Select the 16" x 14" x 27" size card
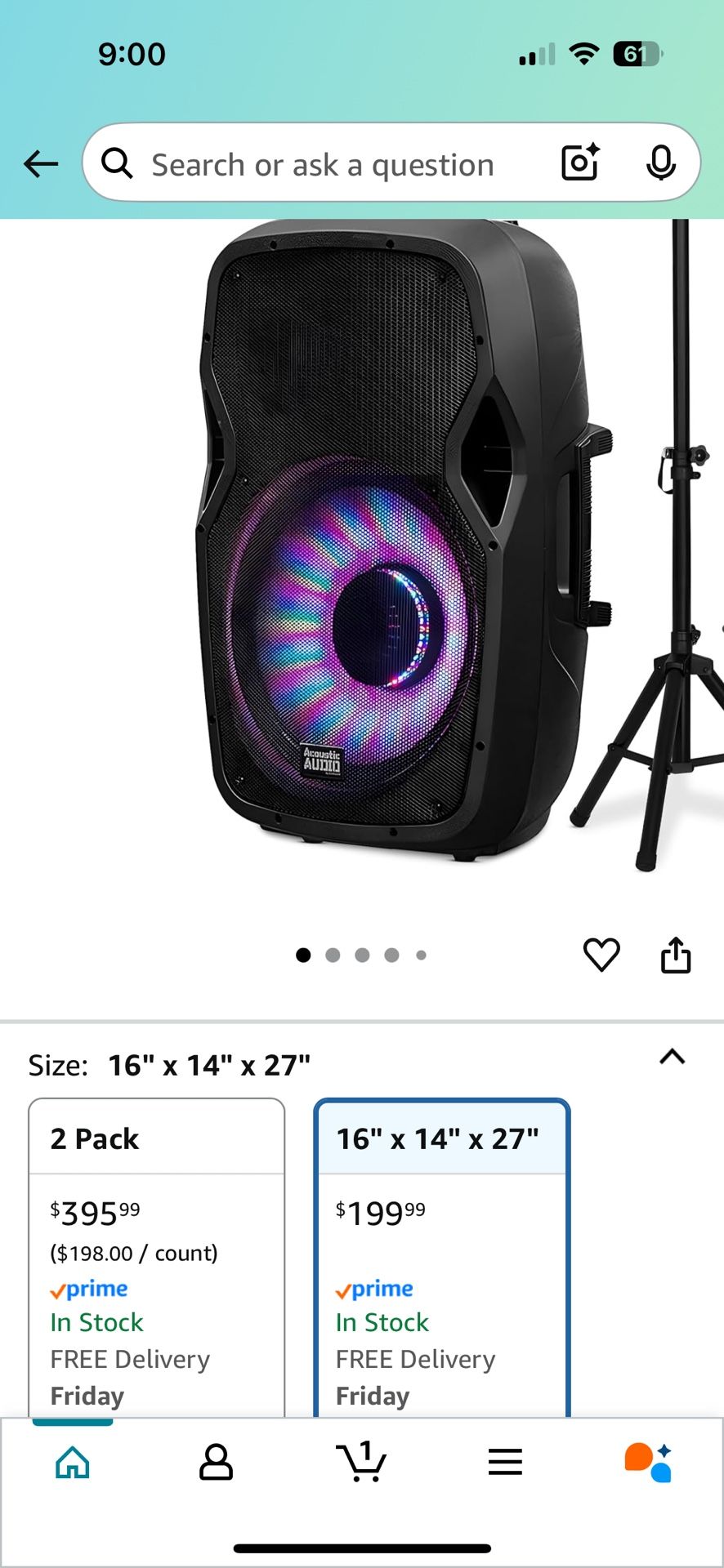 441,1258
